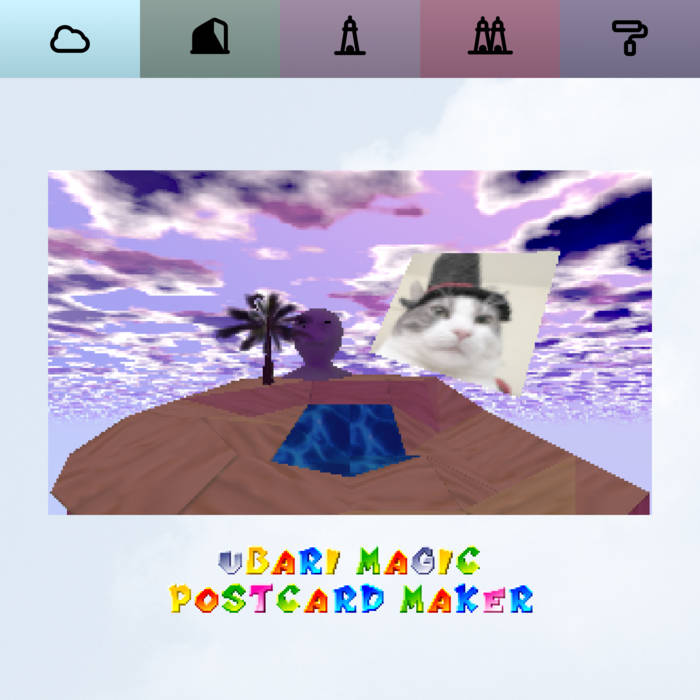Switch to the double towers tab
The width and height of the screenshot is (700, 700).
tap(490, 39)
